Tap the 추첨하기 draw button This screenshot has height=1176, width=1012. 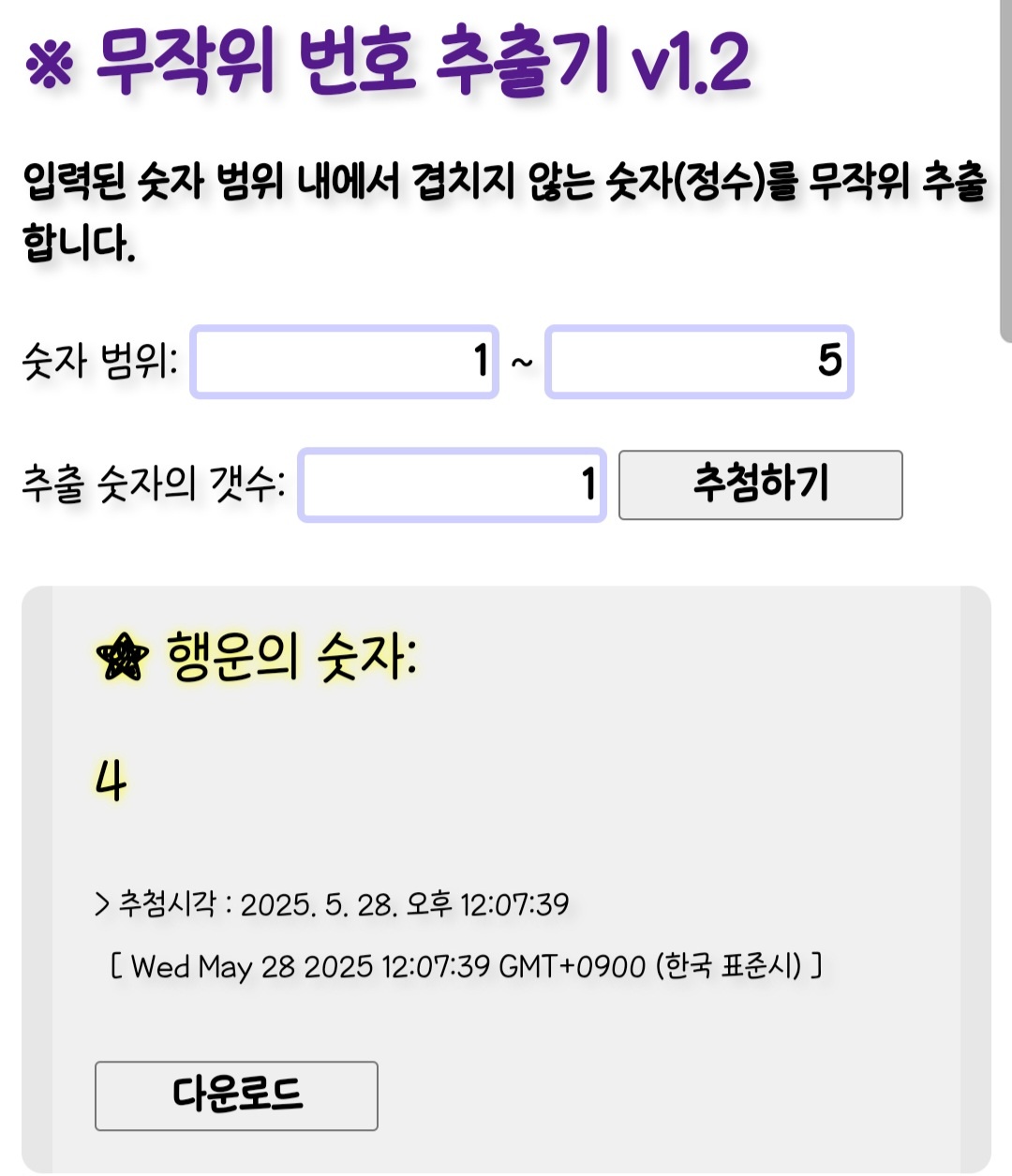(760, 484)
